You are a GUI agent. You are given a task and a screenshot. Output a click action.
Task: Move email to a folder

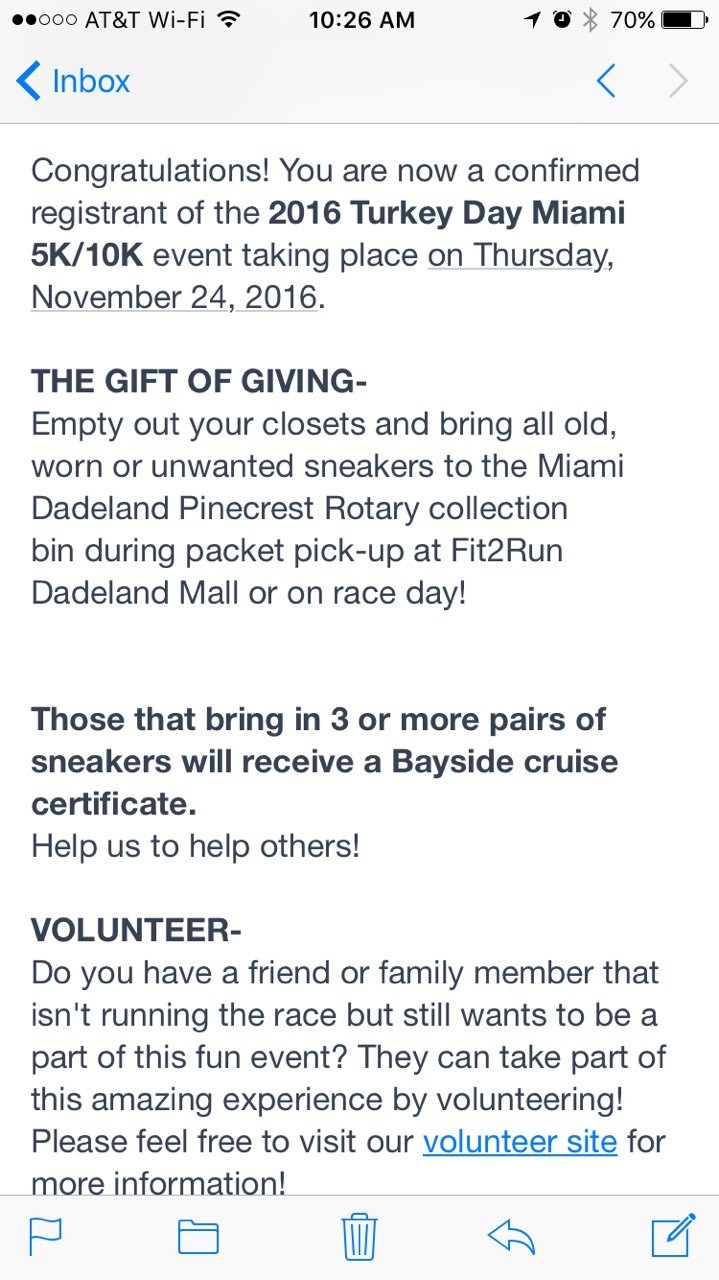(198, 1237)
